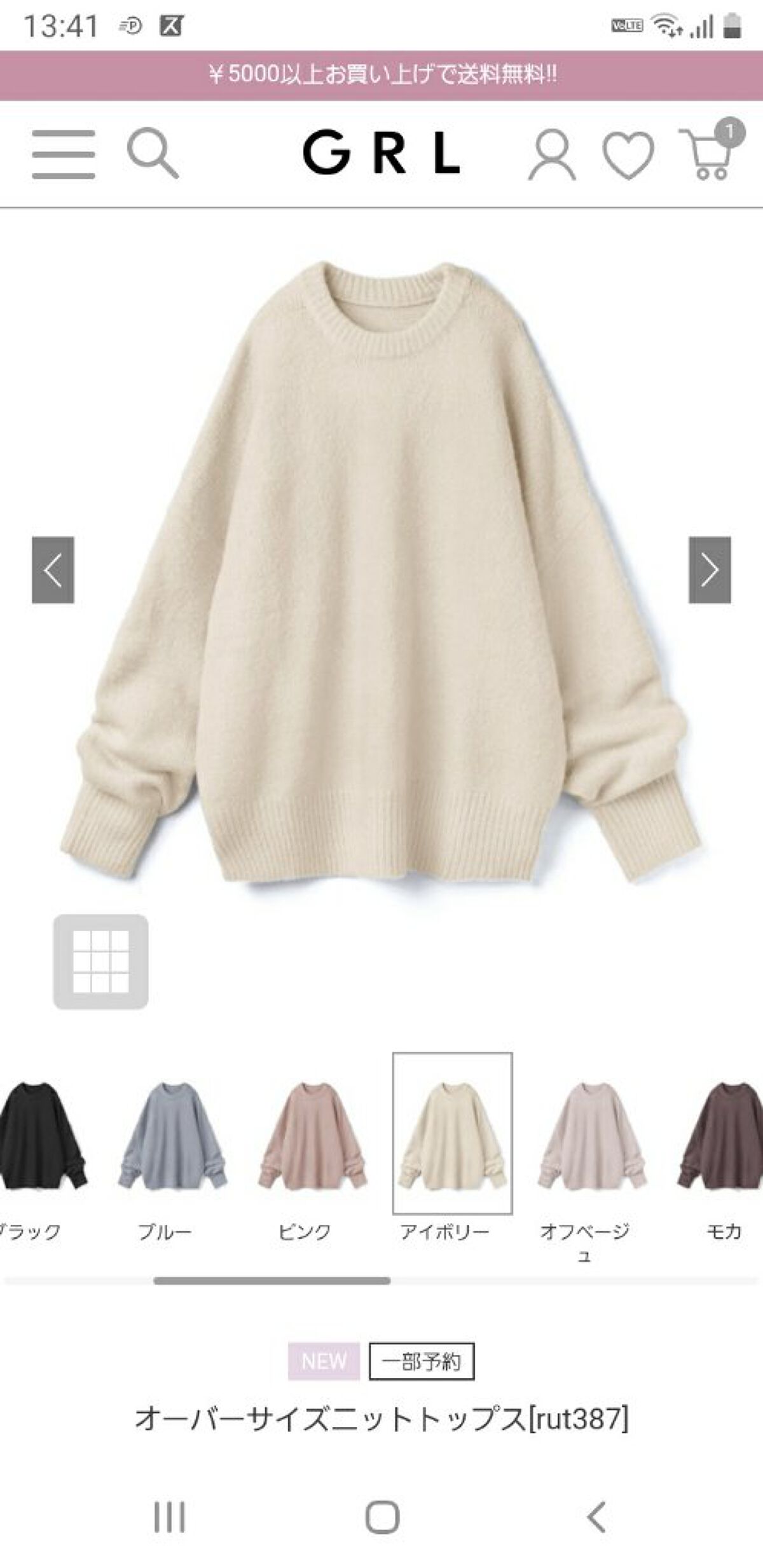This screenshot has height=1568, width=763.
Task: Open the account profile icon
Action: (552, 154)
